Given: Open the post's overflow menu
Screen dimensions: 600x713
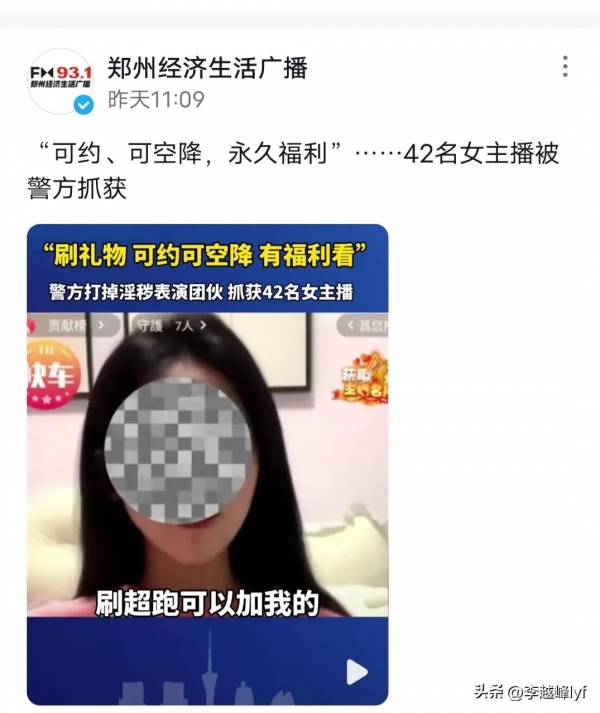Looking at the screenshot, I should point(565,67).
